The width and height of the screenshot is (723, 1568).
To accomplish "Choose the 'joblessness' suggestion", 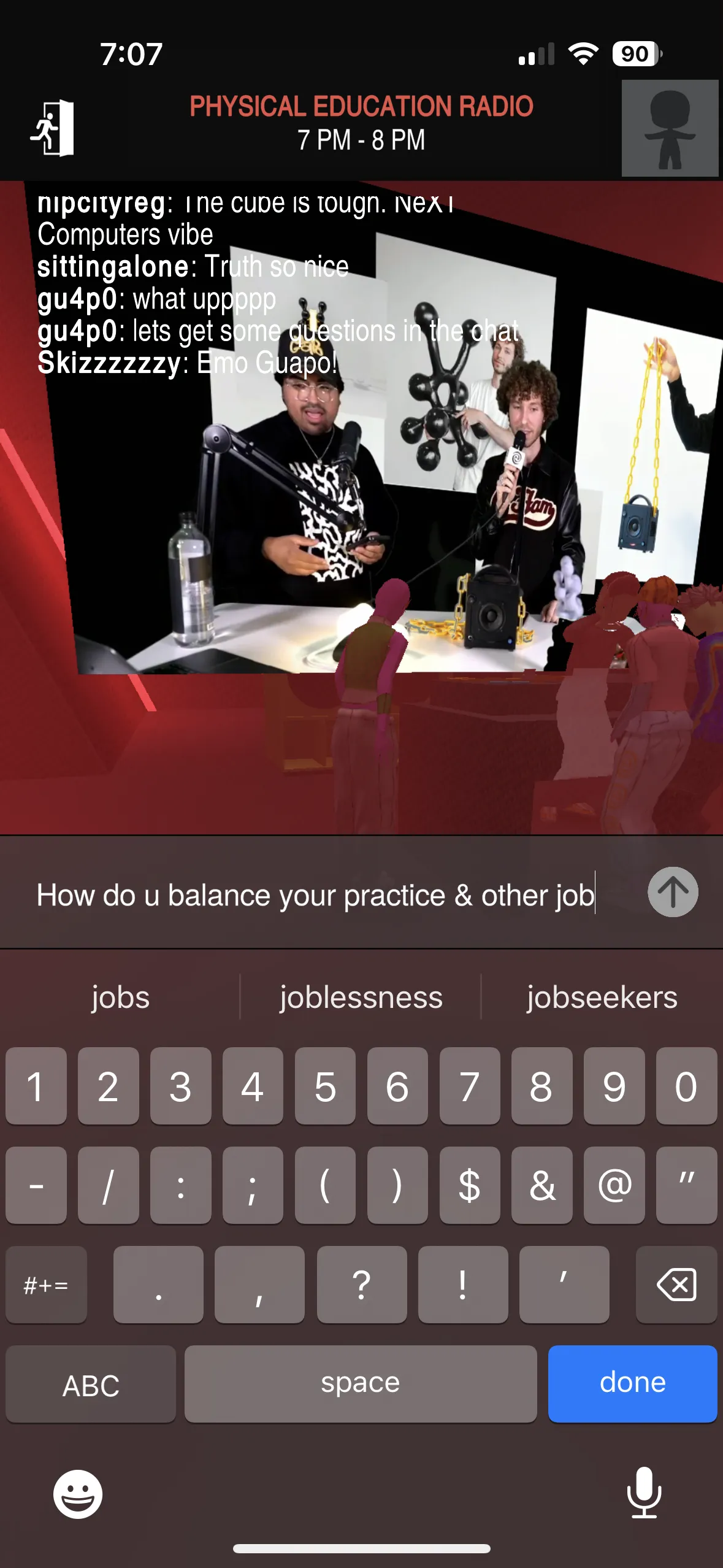I will (x=361, y=997).
